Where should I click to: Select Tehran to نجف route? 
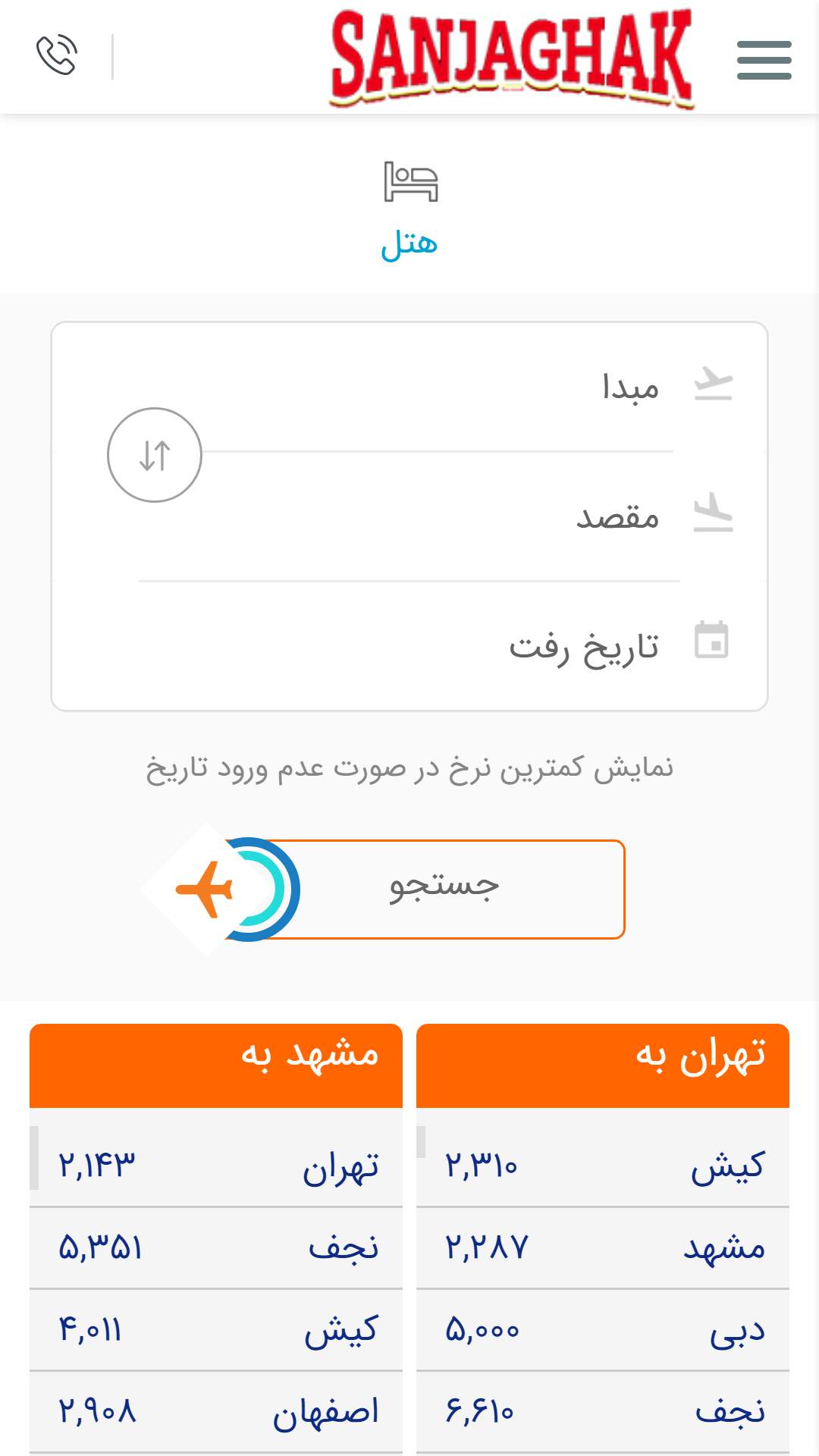tap(603, 1412)
